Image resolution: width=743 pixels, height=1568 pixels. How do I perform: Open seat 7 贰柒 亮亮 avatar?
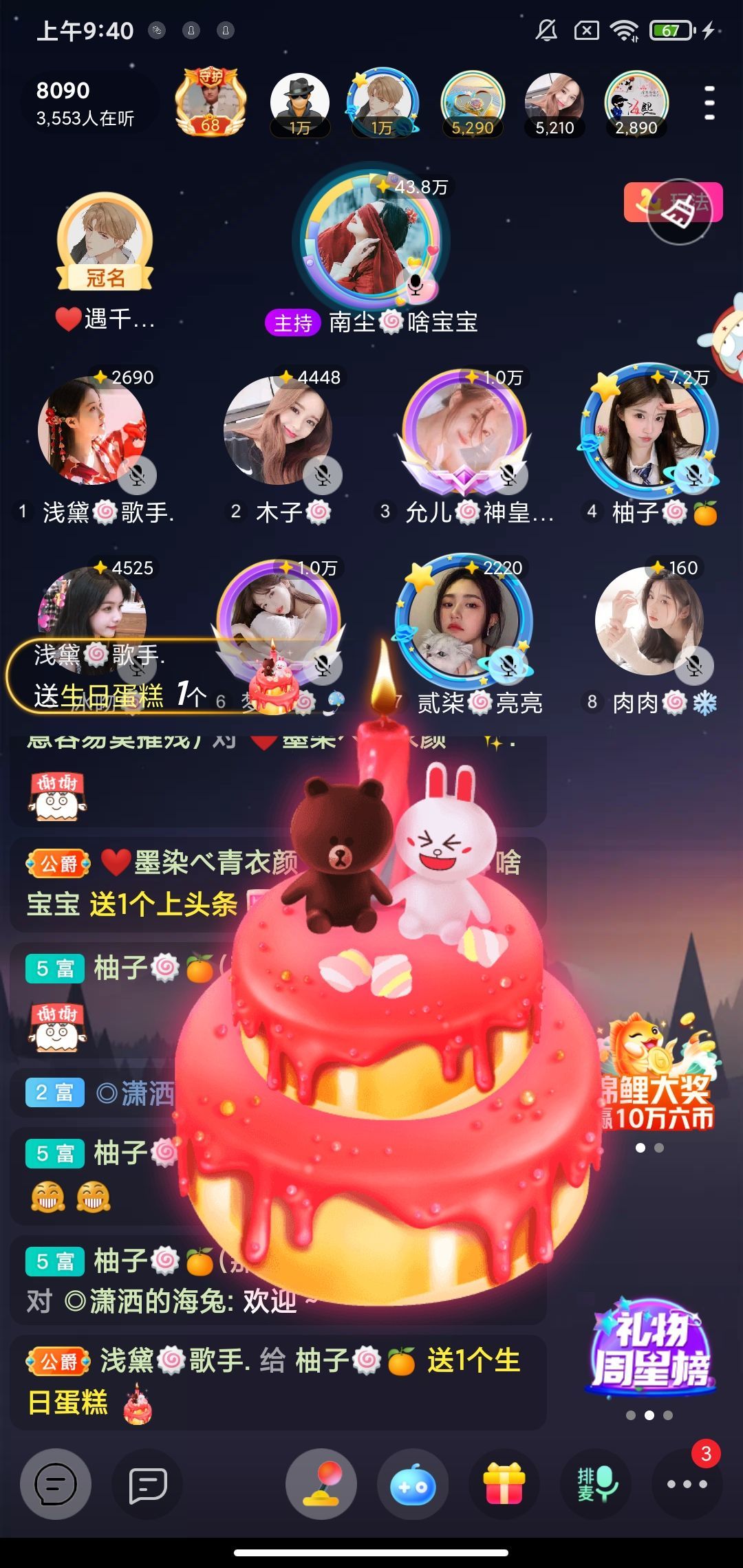pos(464,621)
